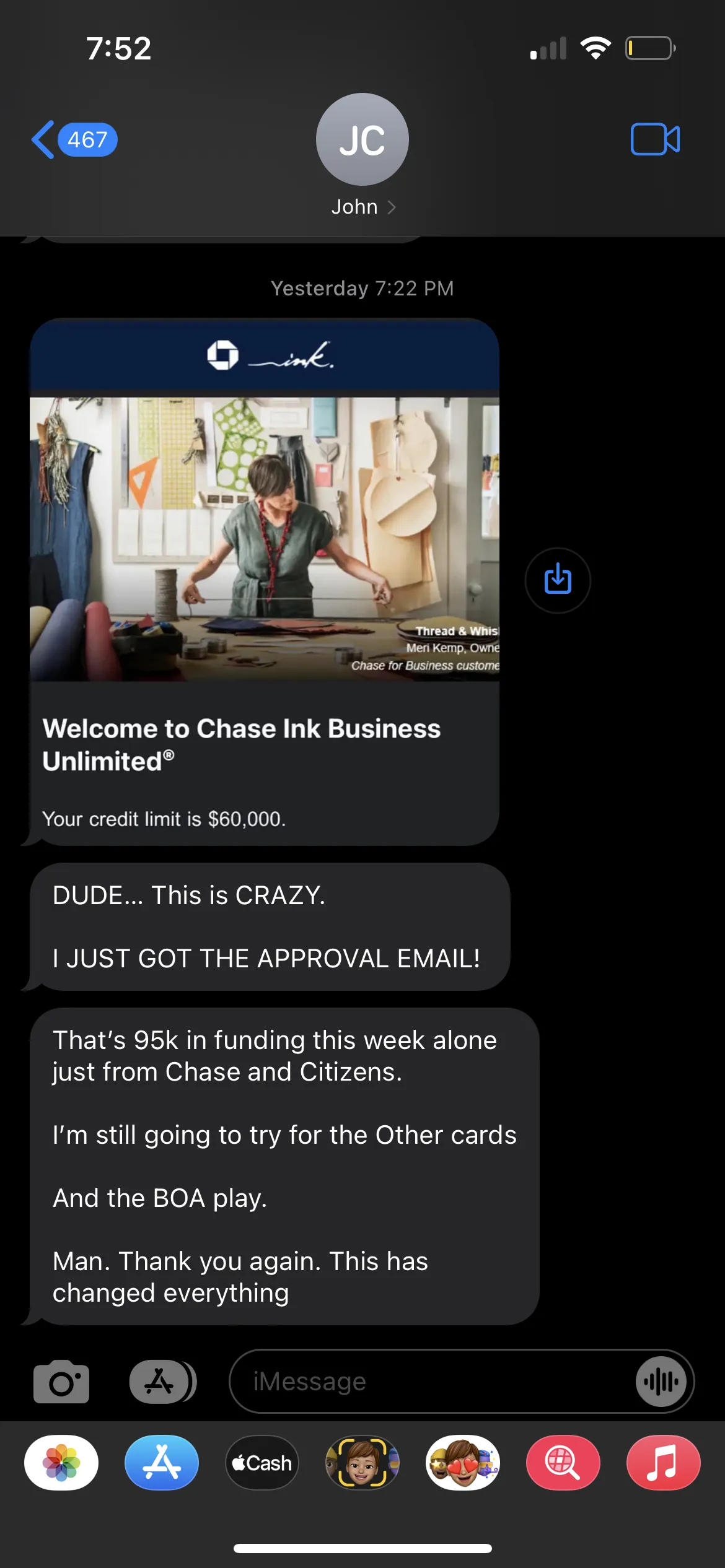725x1568 pixels.
Task: Record an audio message
Action: pyautogui.click(x=661, y=1382)
